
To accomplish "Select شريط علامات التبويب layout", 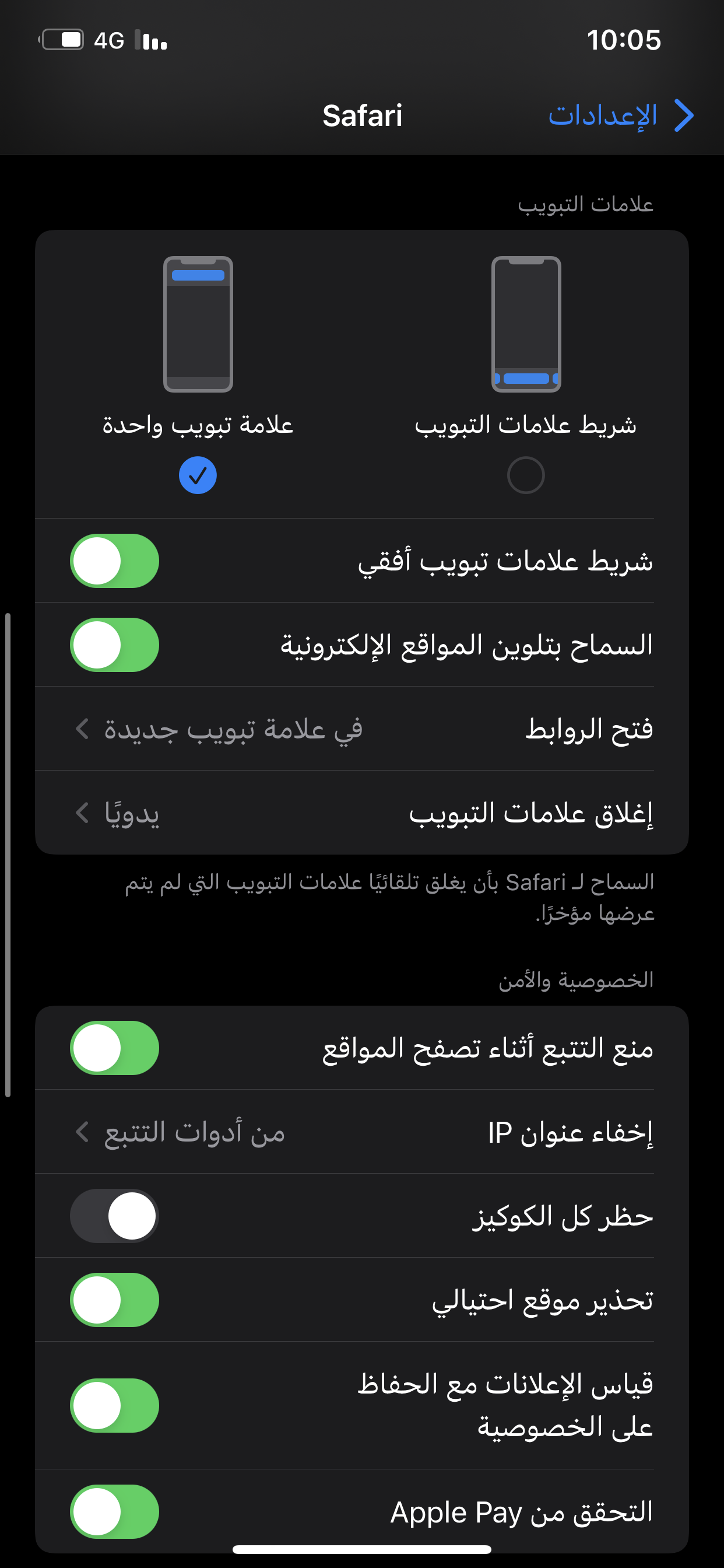I will point(526,474).
